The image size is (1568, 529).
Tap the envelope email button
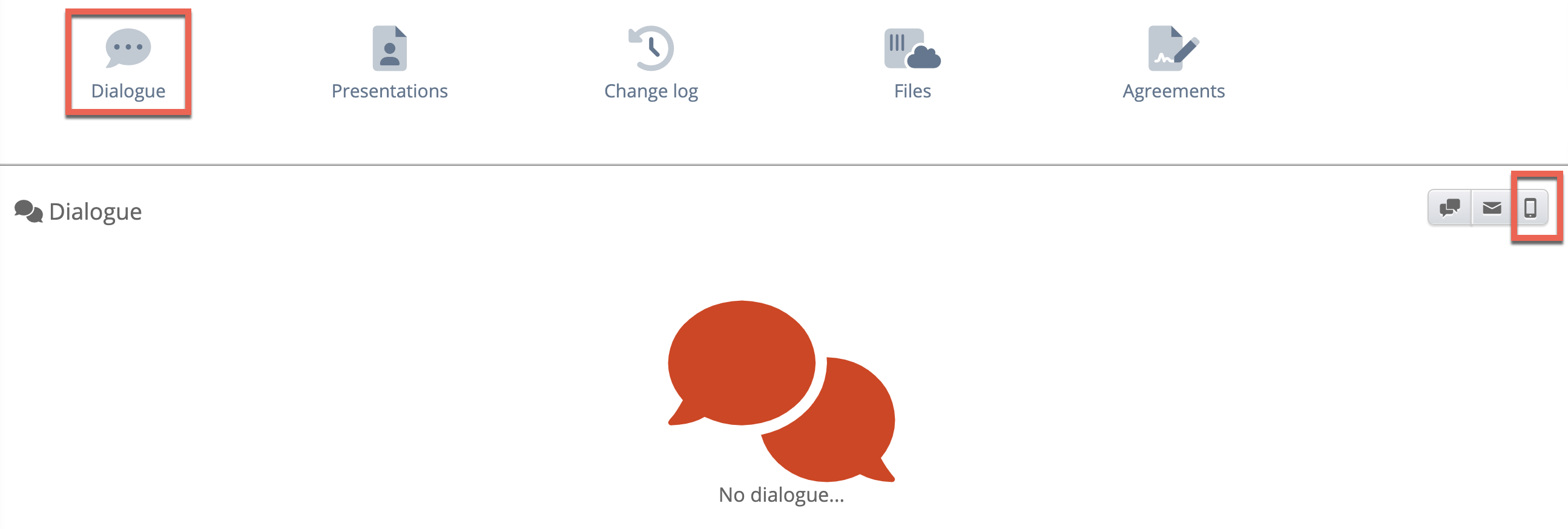(1491, 208)
